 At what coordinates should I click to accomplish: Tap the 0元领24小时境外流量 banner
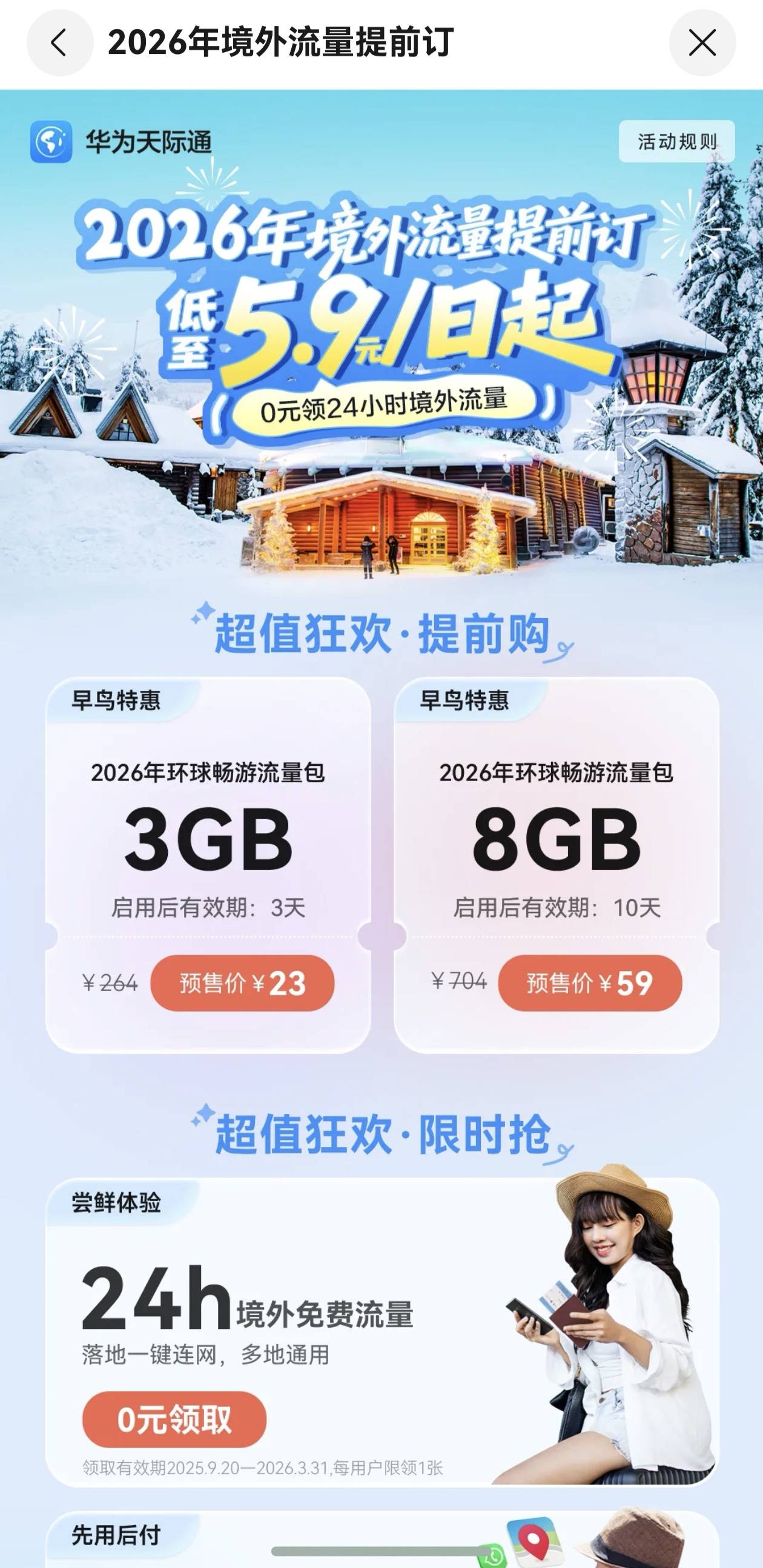[x=384, y=405]
